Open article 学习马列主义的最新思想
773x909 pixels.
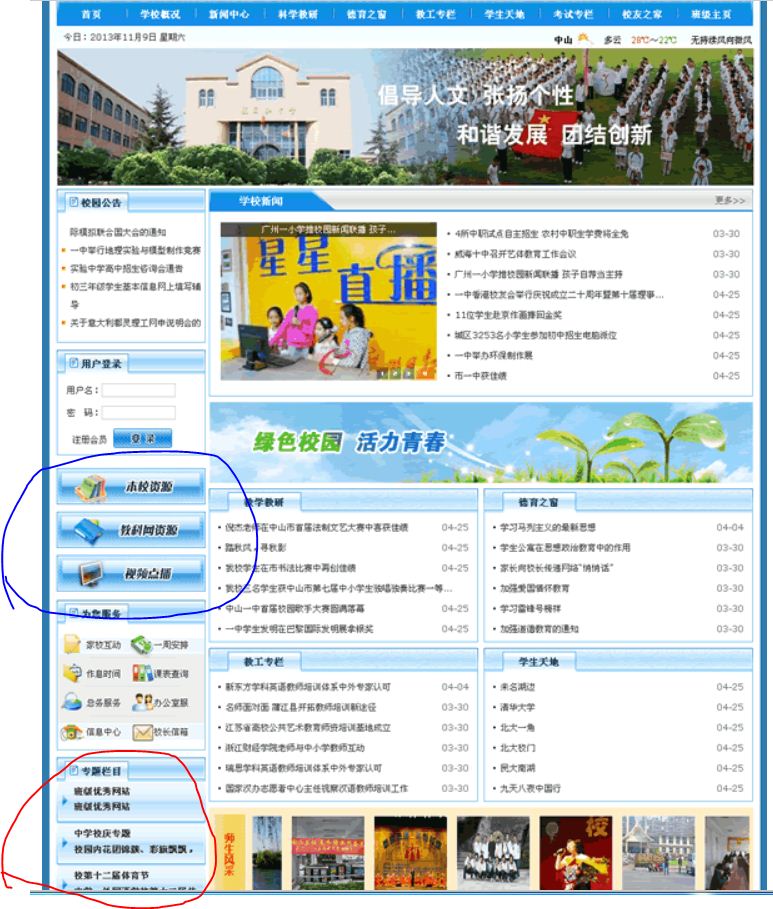tap(547, 527)
